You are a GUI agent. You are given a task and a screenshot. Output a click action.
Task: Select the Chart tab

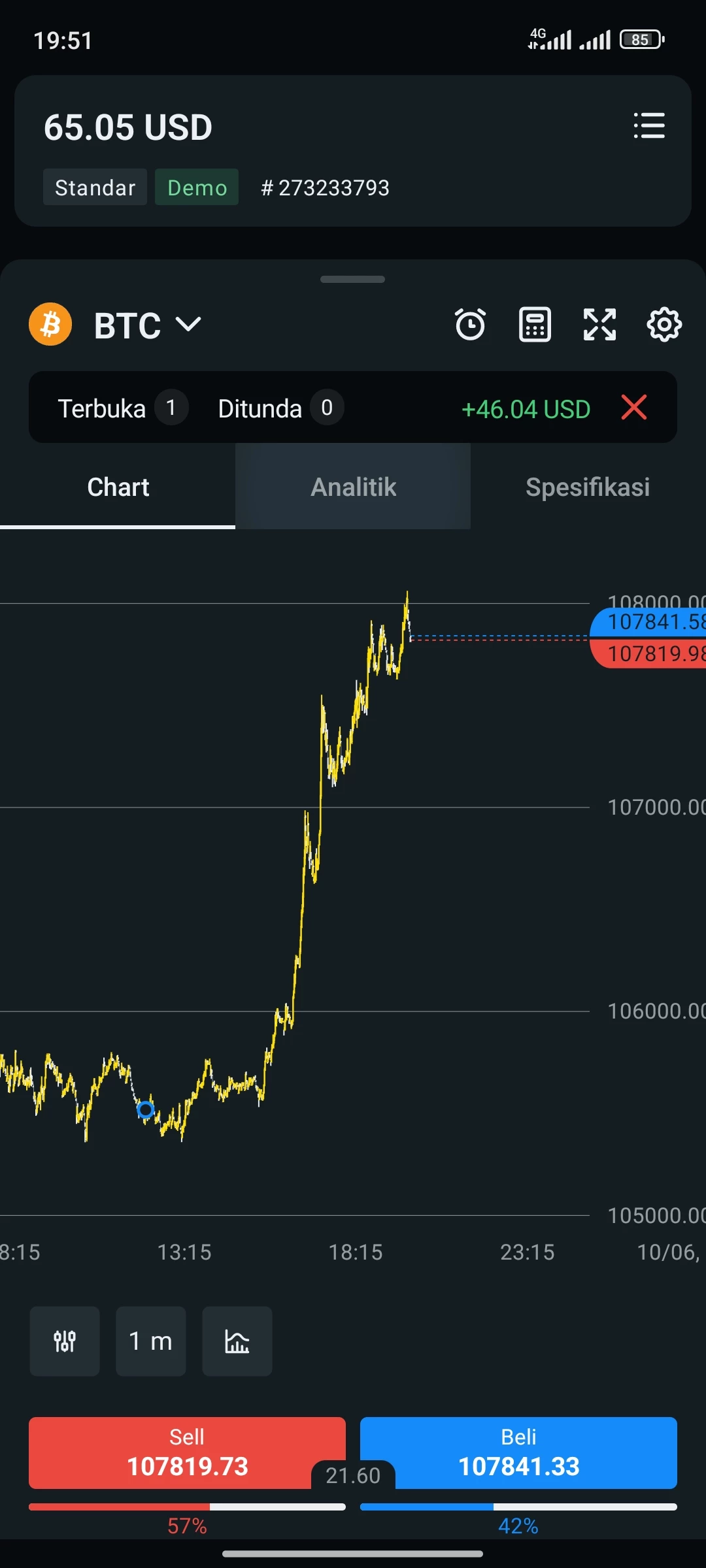pyautogui.click(x=118, y=487)
